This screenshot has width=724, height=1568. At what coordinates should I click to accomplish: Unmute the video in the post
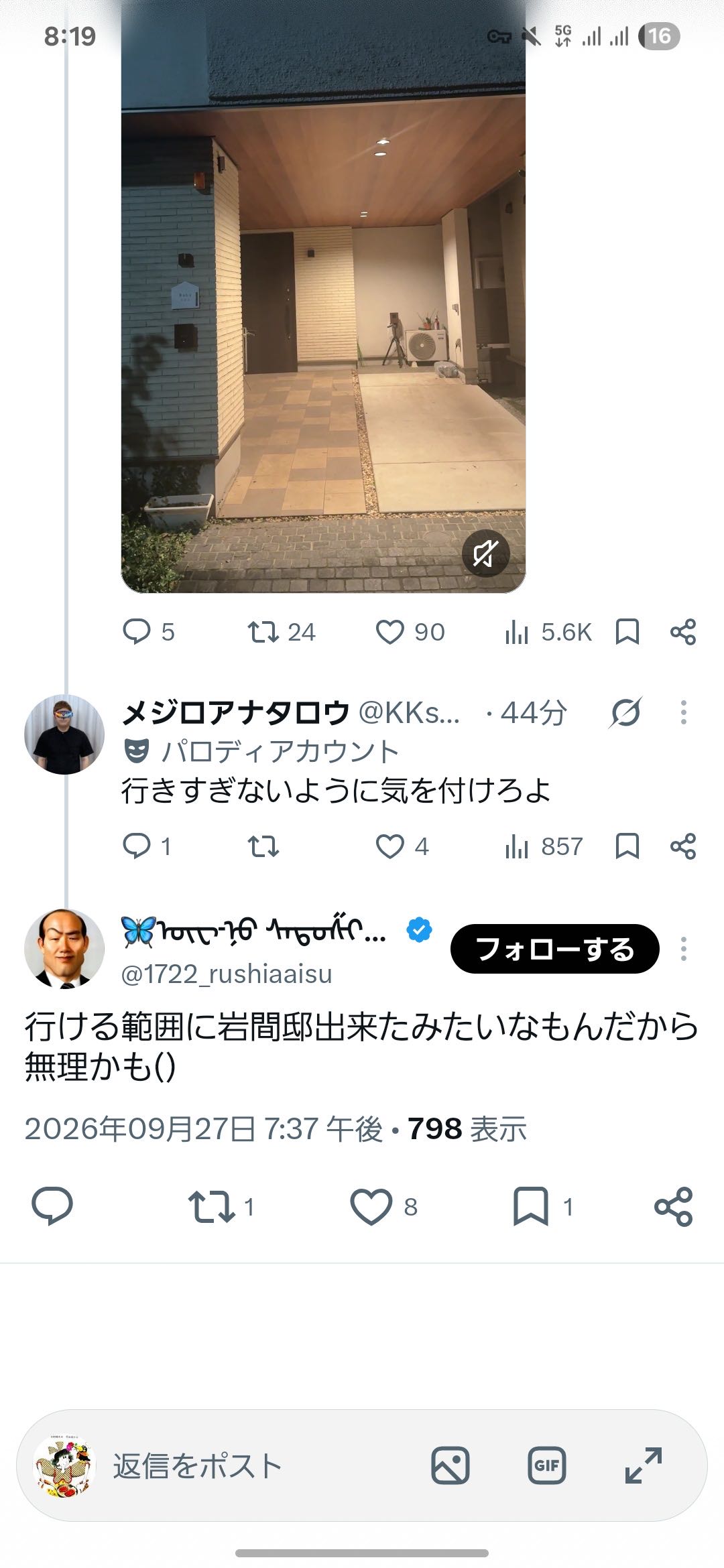pos(486,553)
